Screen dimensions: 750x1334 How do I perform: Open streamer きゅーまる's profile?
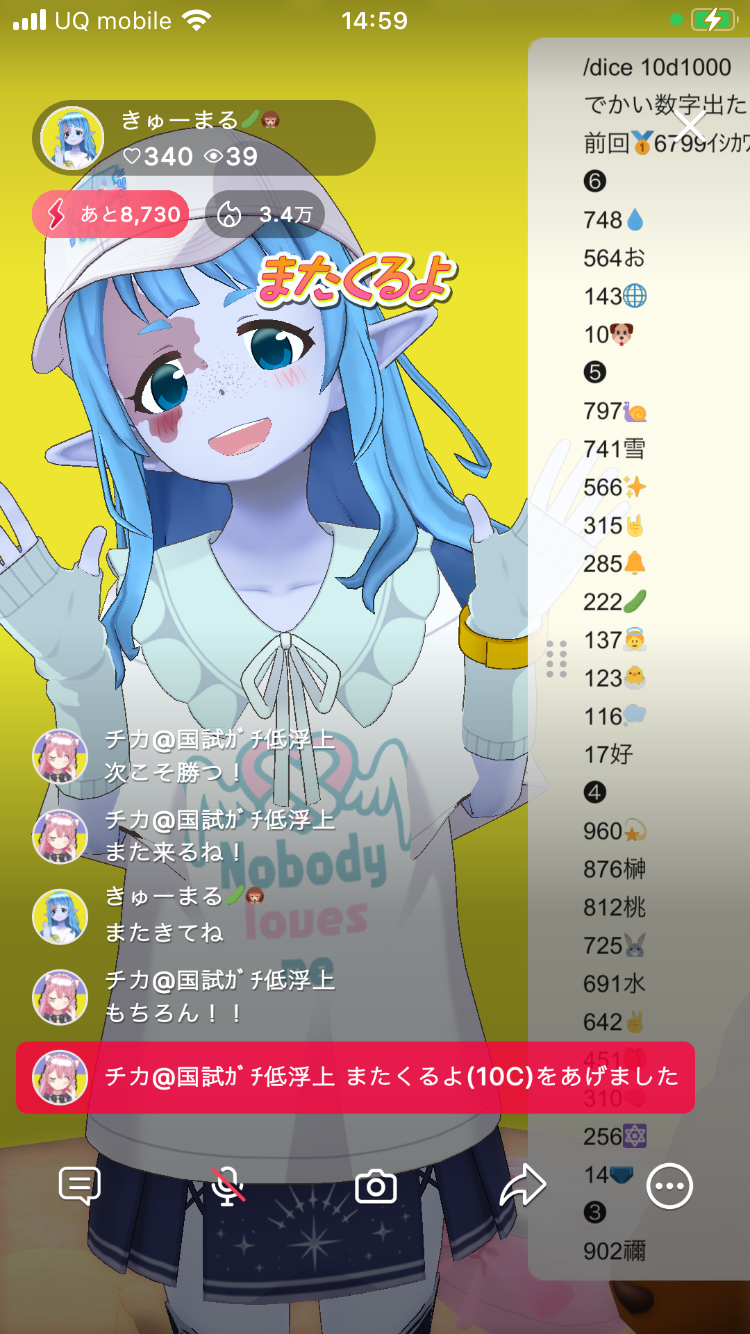tap(72, 138)
